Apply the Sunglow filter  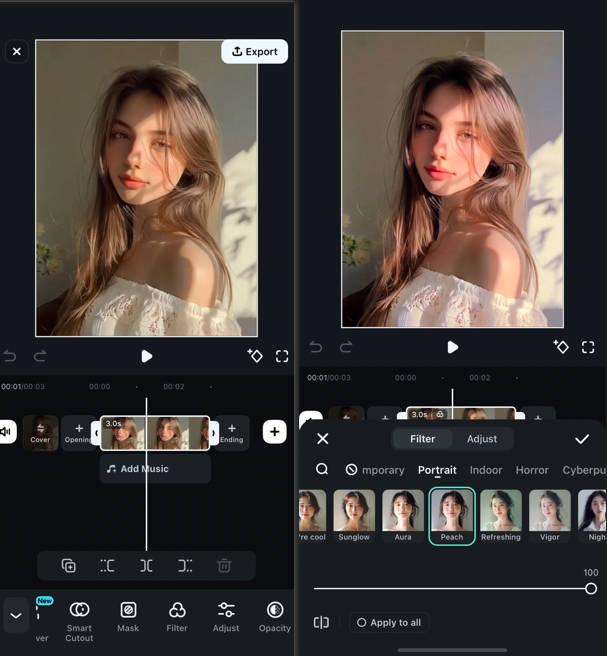(x=354, y=515)
